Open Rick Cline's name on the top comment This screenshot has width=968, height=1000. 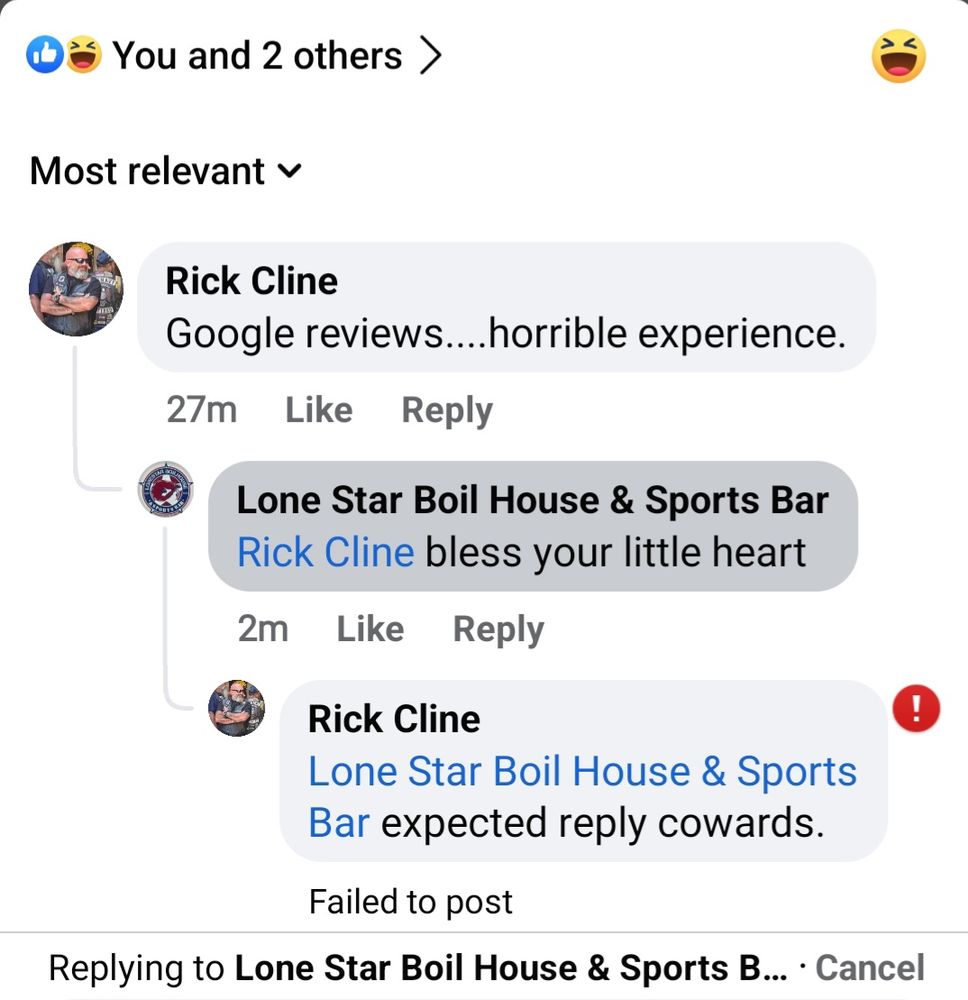[x=252, y=281]
